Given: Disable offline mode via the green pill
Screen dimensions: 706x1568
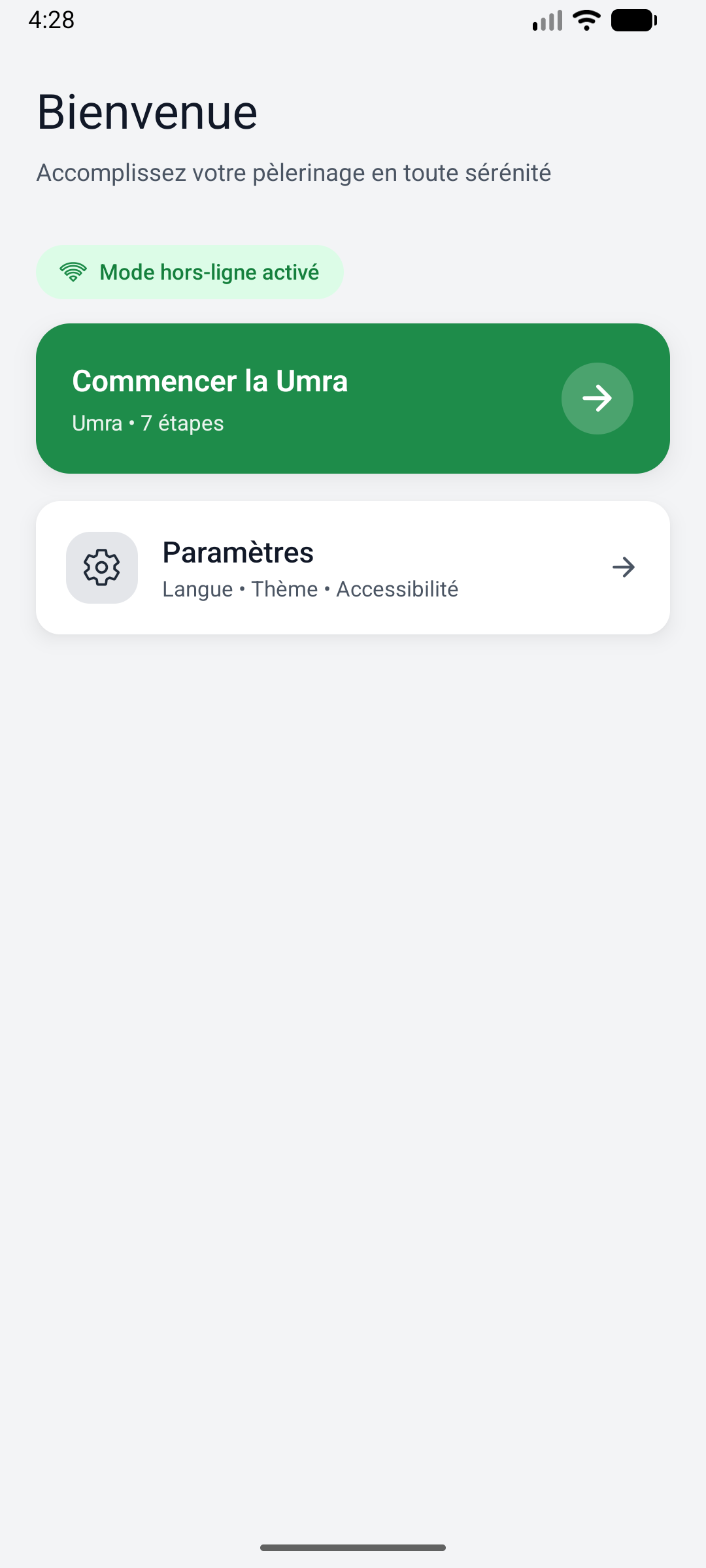Looking at the screenshot, I should [189, 271].
